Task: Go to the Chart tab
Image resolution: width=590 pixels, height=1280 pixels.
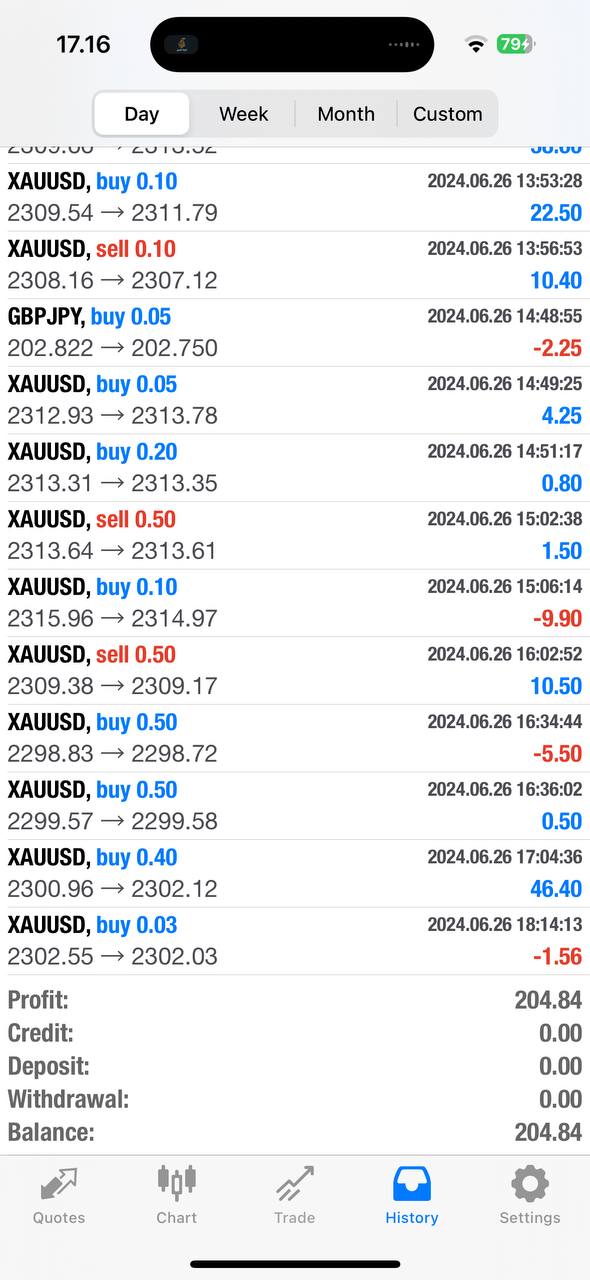Action: (x=177, y=1196)
